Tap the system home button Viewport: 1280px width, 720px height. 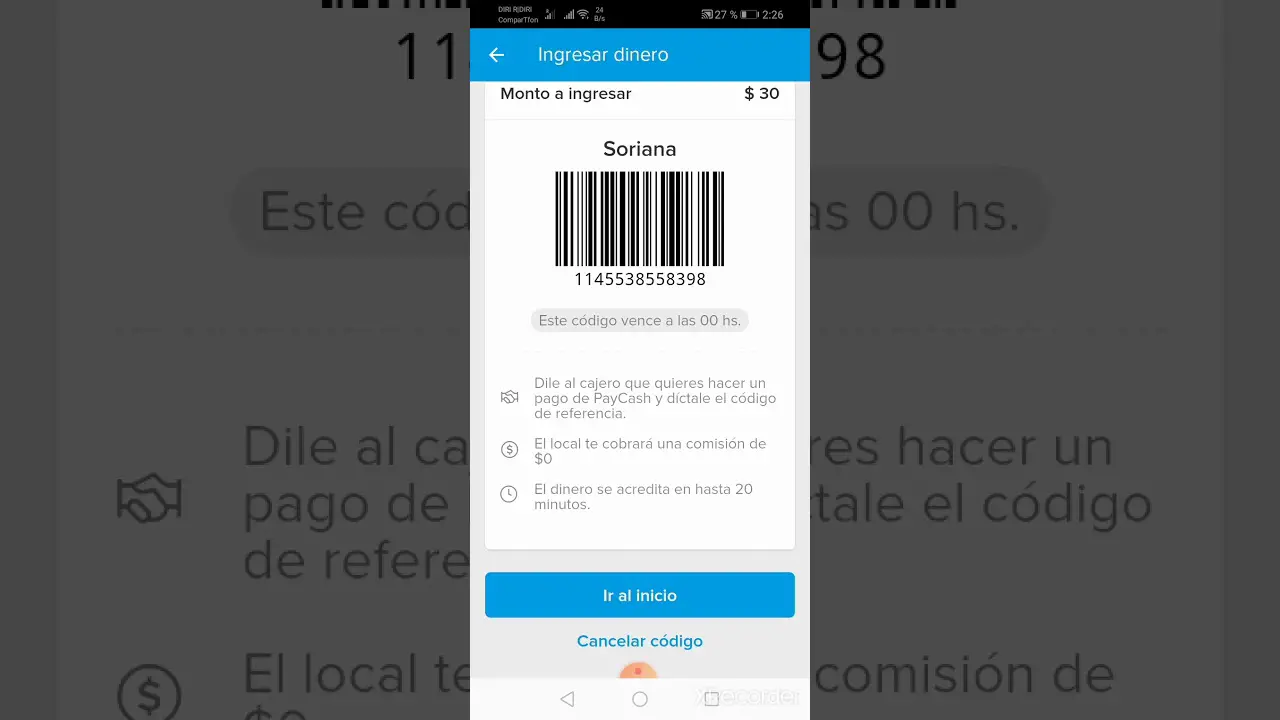pos(640,699)
